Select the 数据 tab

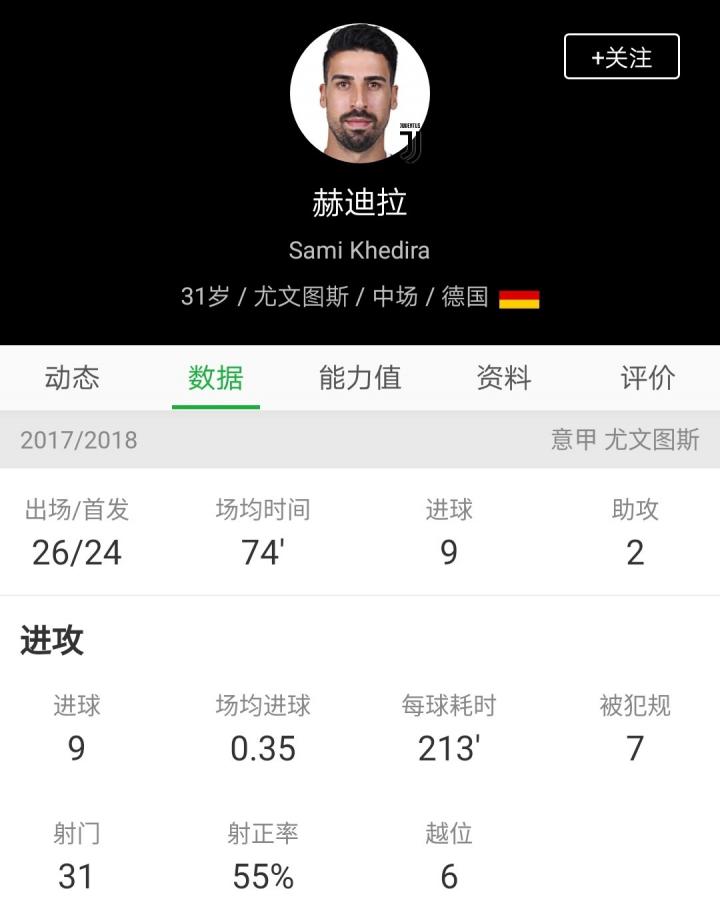216,378
